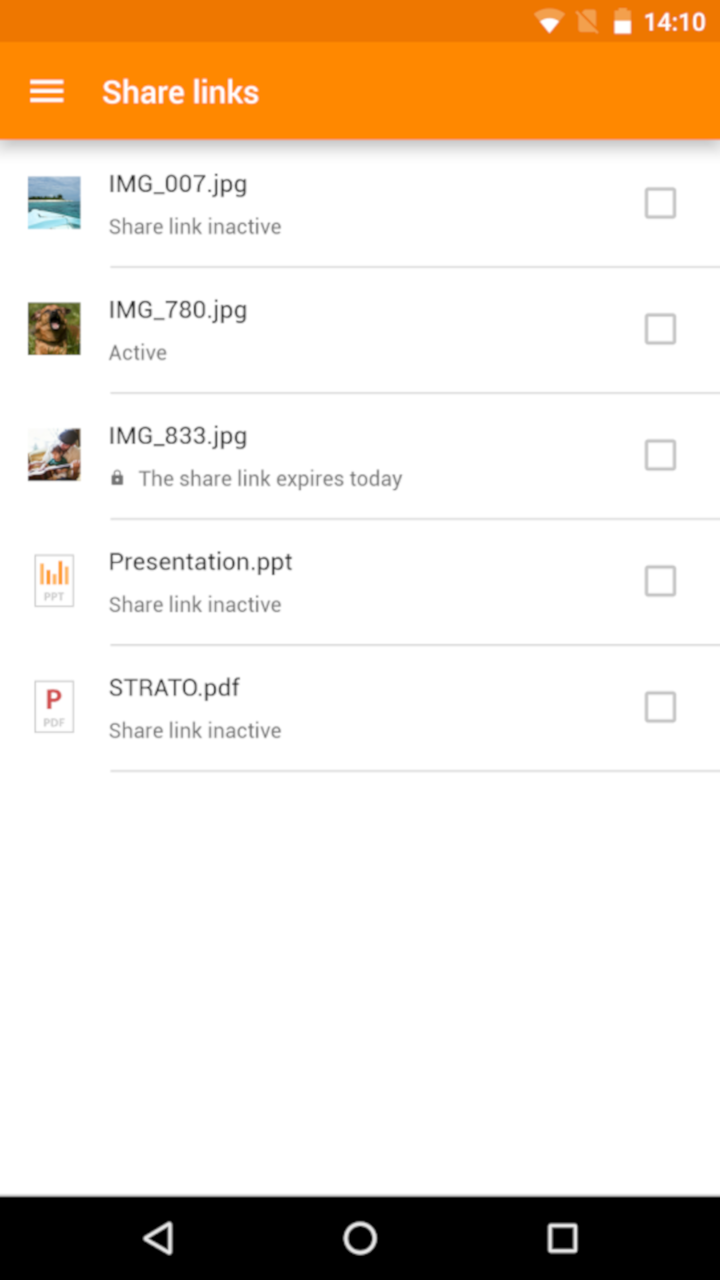Tap the Wi-Fi icon in the status bar

coord(548,20)
